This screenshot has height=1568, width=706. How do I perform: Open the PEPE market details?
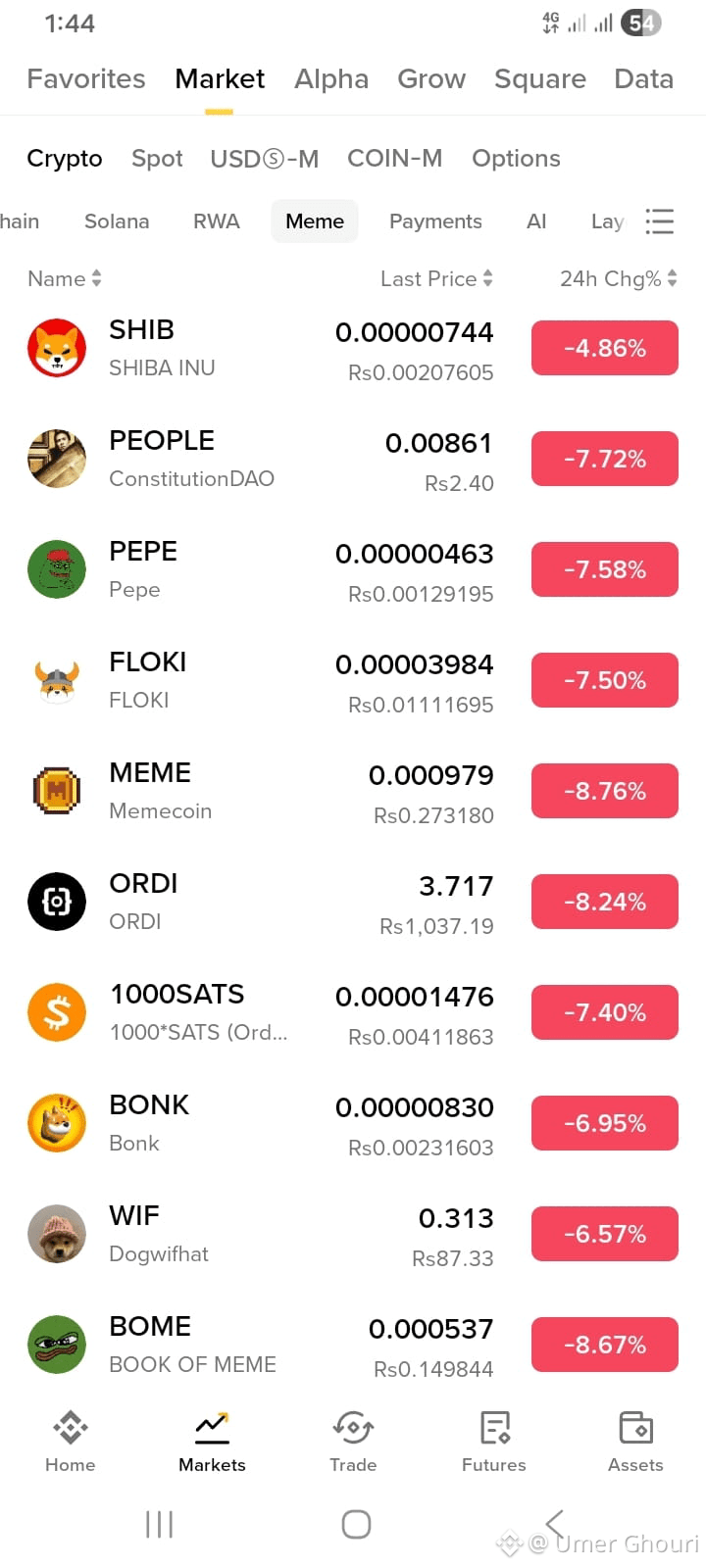point(353,570)
